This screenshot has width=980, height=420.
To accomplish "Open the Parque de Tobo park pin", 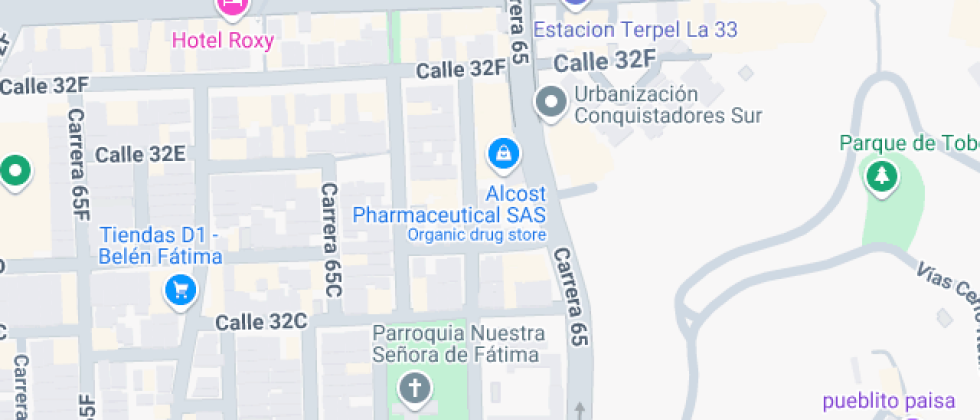I will 881,177.
